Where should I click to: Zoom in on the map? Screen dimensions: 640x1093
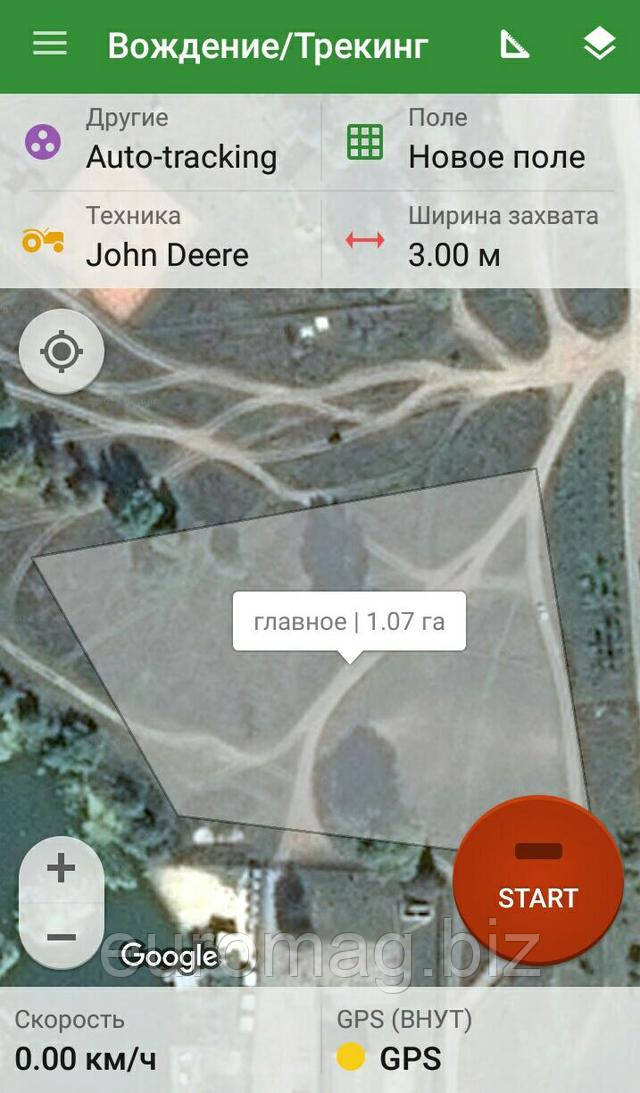(61, 868)
